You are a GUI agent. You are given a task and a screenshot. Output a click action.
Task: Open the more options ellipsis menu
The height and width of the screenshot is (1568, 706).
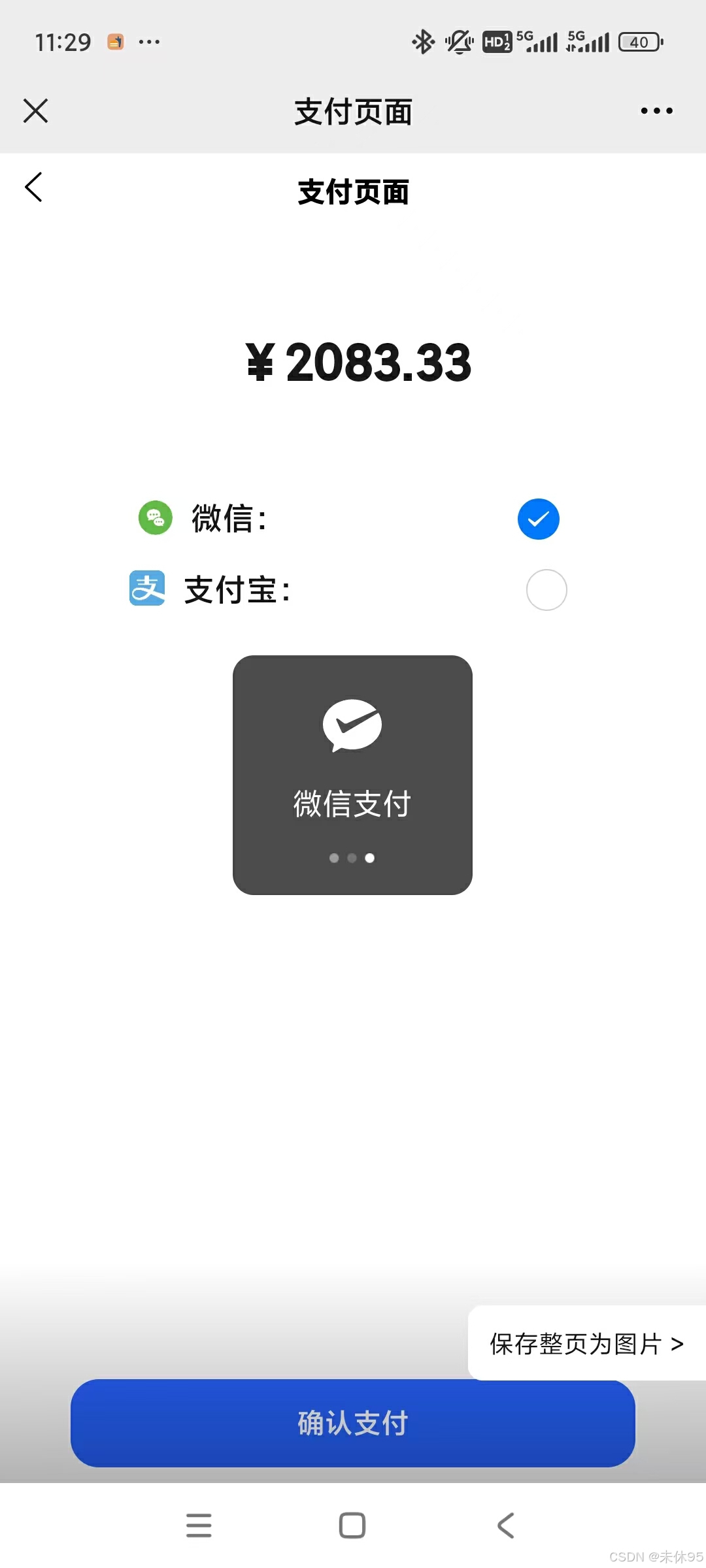[x=656, y=111]
